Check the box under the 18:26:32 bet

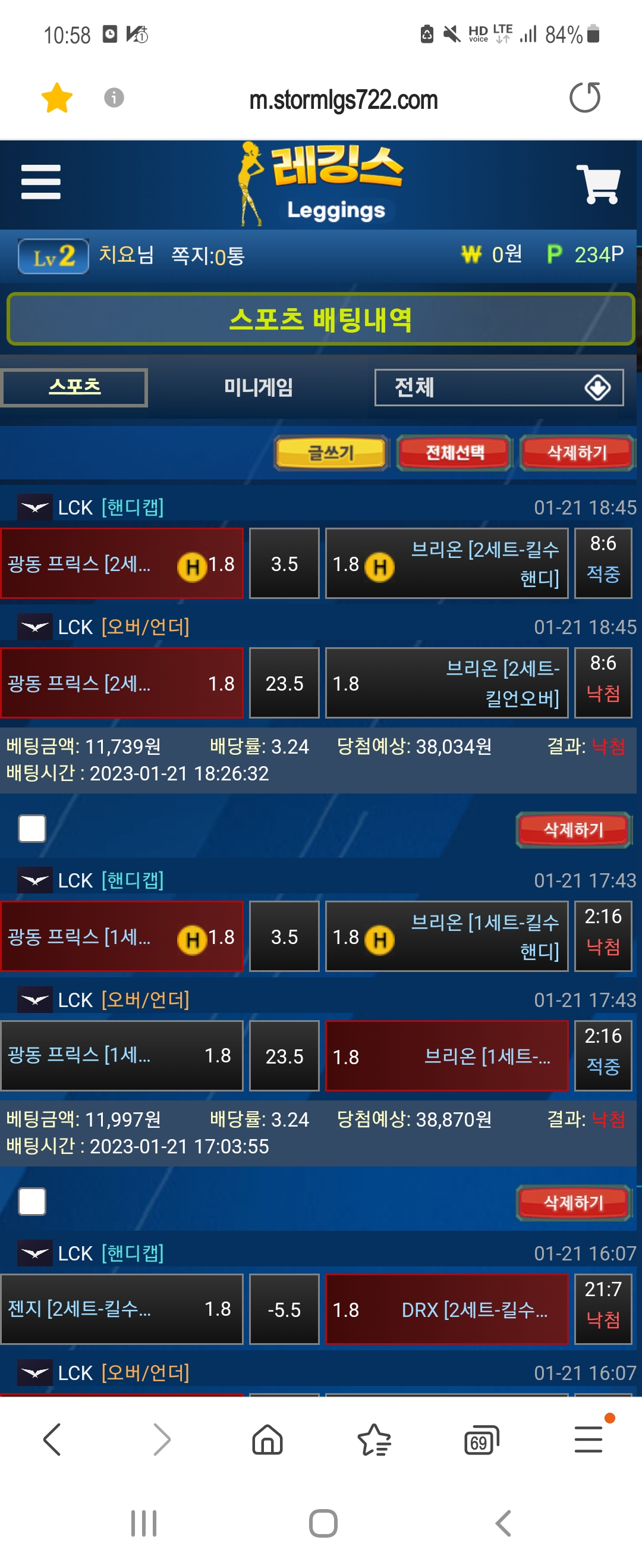[x=32, y=829]
